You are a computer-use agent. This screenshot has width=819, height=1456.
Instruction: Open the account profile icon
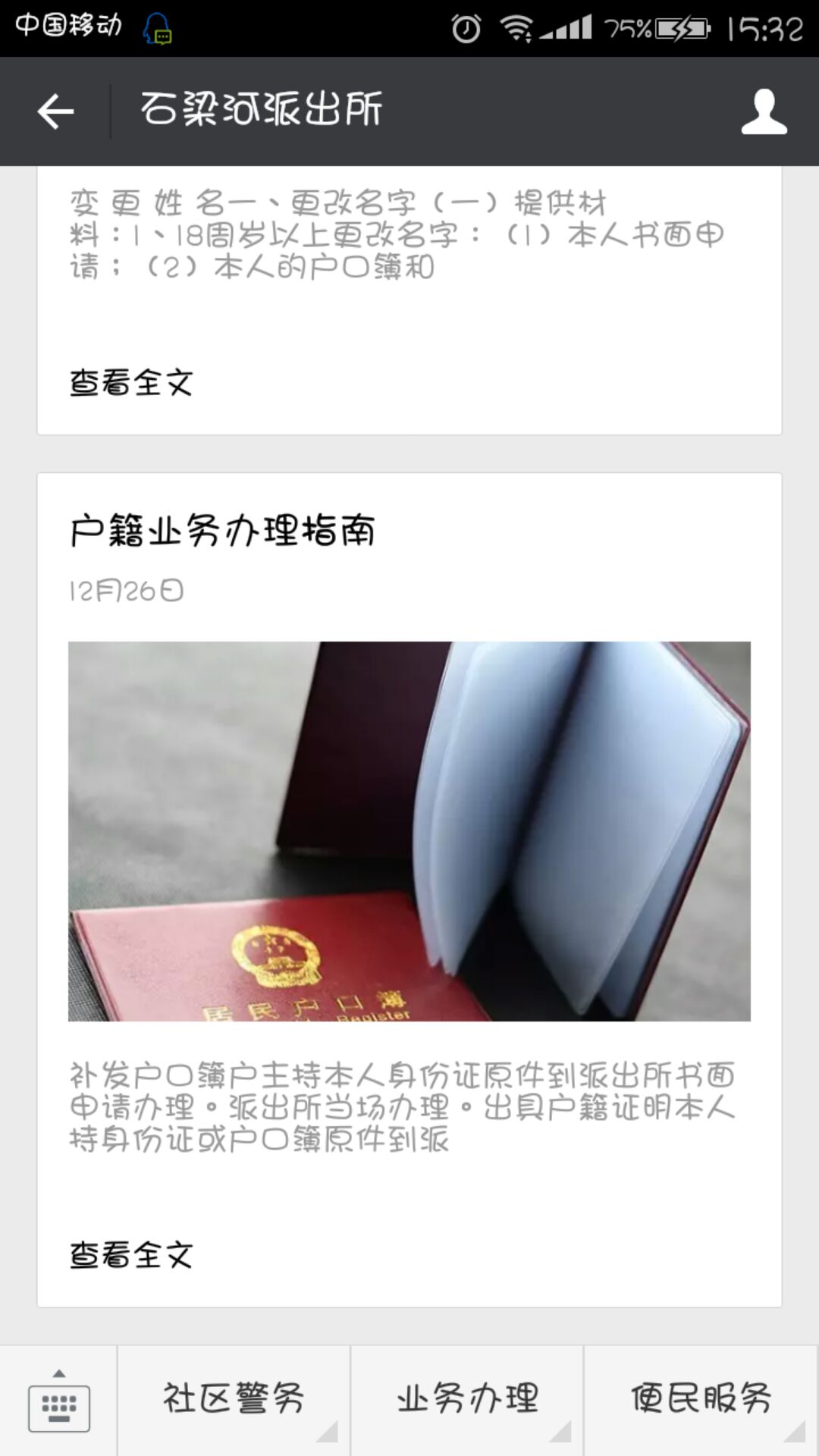coord(764,112)
